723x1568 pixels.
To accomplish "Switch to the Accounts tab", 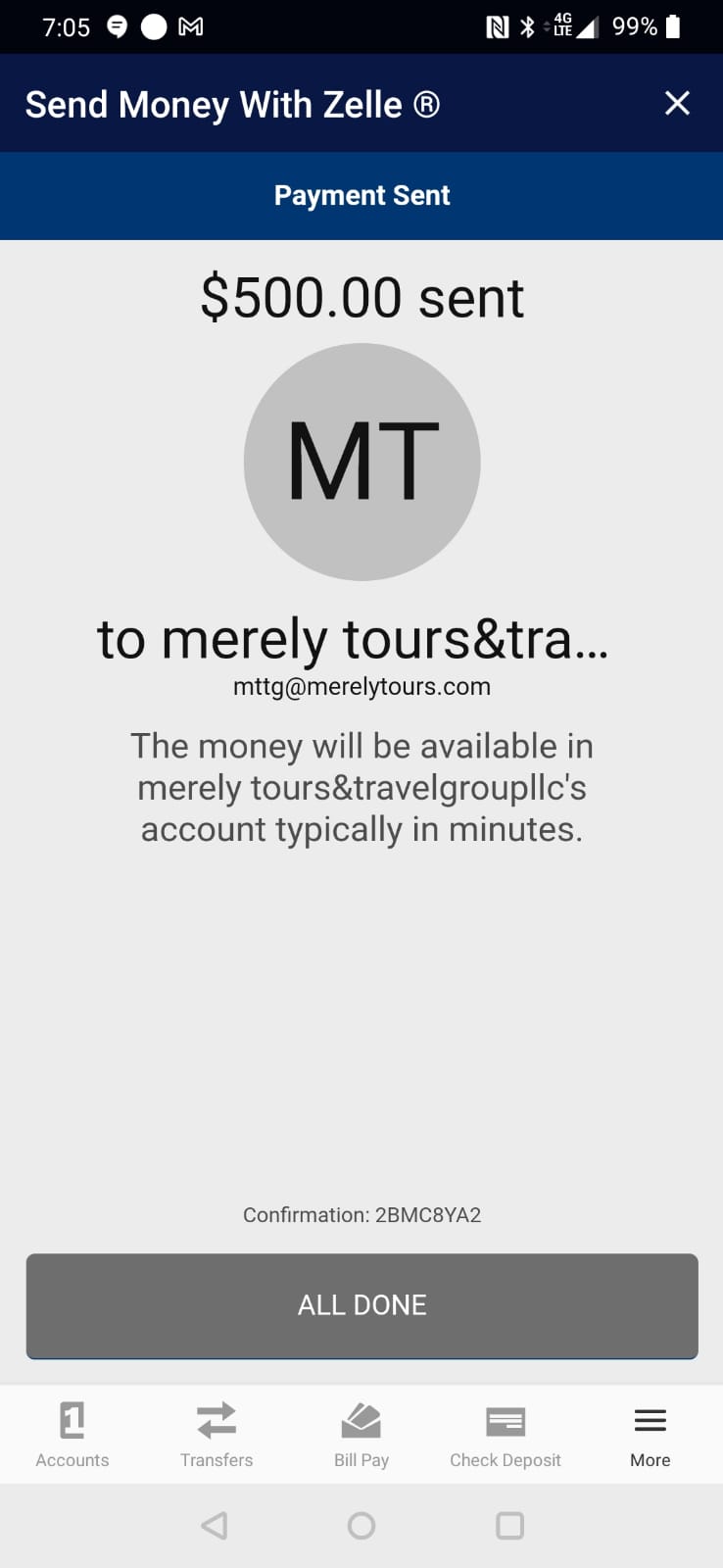I will pyautogui.click(x=72, y=1435).
